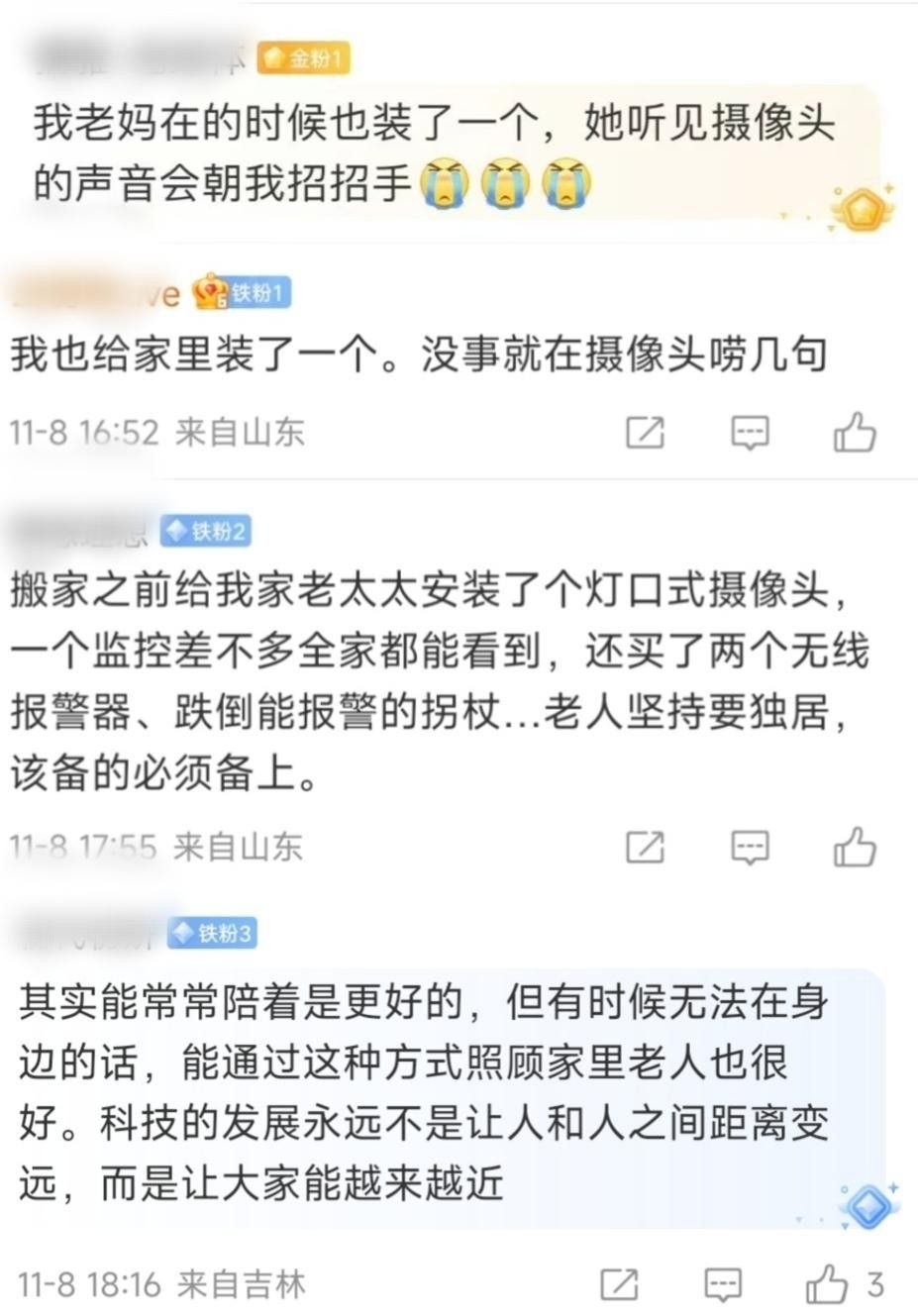Viewport: 918px width, 1316px height.
Task: Like the 11-8 16:52 comment
Action: (854, 433)
